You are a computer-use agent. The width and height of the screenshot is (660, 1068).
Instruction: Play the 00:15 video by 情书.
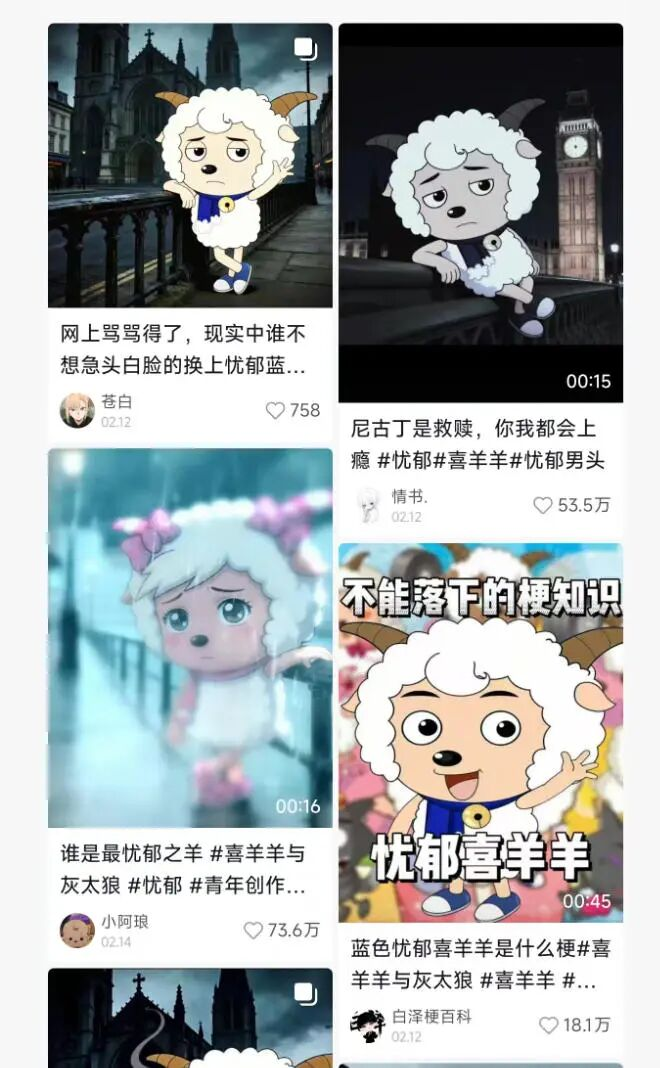[480, 212]
